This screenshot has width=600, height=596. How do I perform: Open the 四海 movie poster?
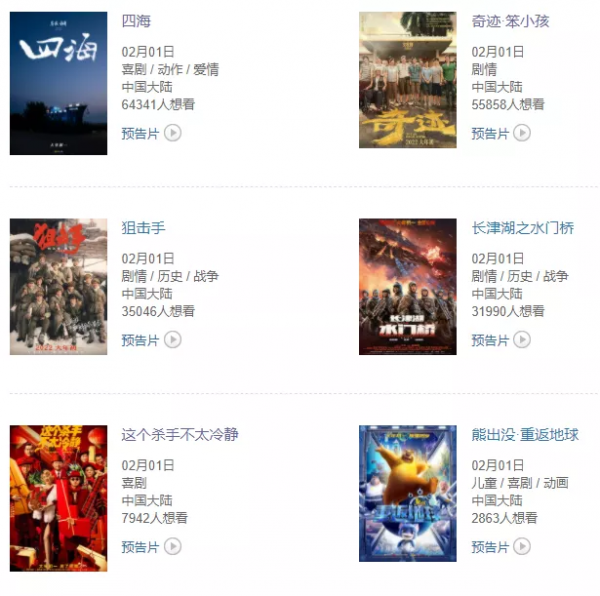click(x=58, y=83)
